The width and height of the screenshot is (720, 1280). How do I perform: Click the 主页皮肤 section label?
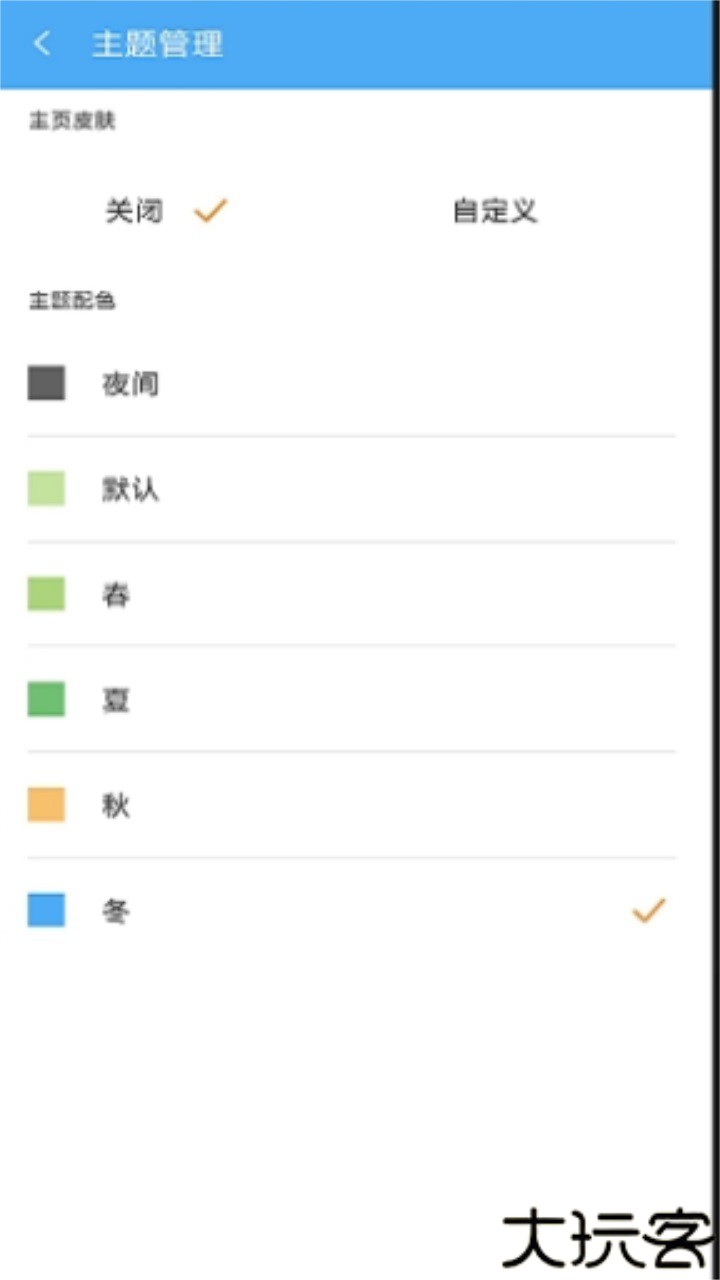pyautogui.click(x=73, y=120)
